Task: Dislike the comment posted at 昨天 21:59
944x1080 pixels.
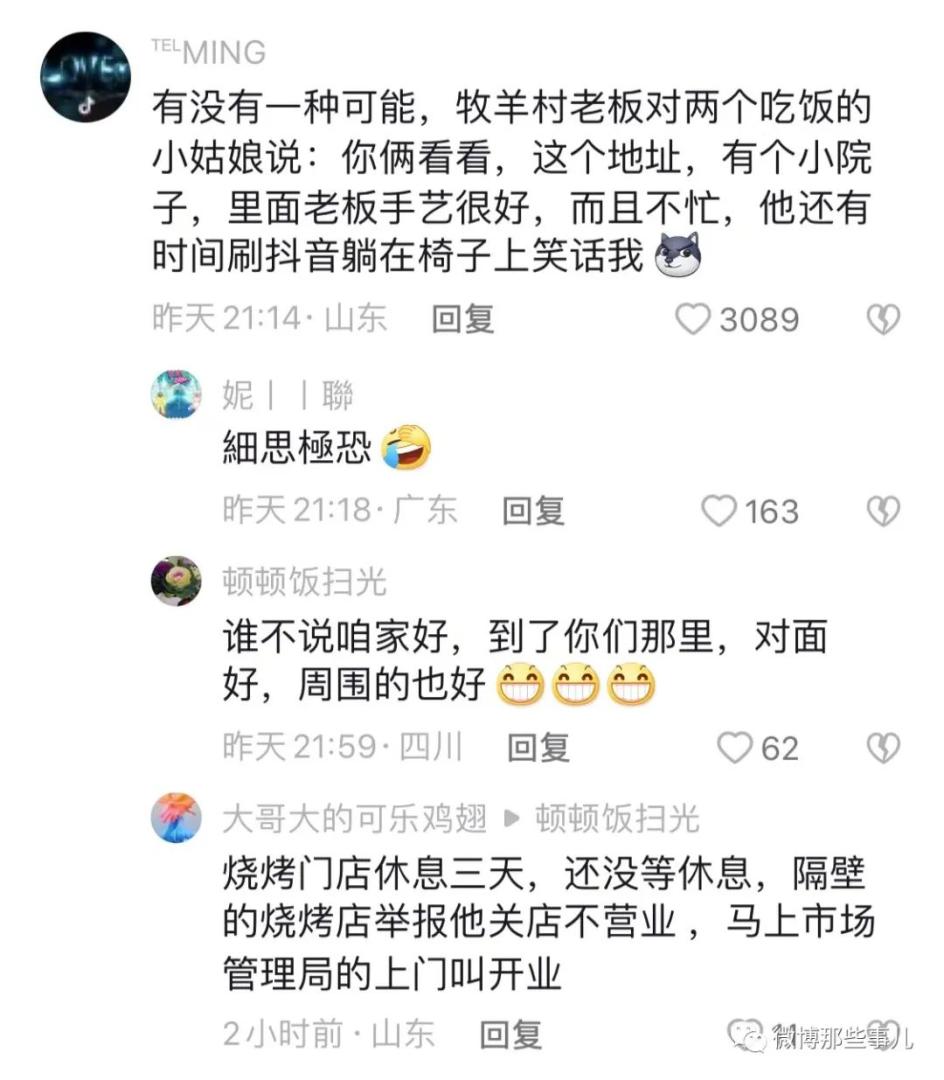Action: [x=883, y=748]
